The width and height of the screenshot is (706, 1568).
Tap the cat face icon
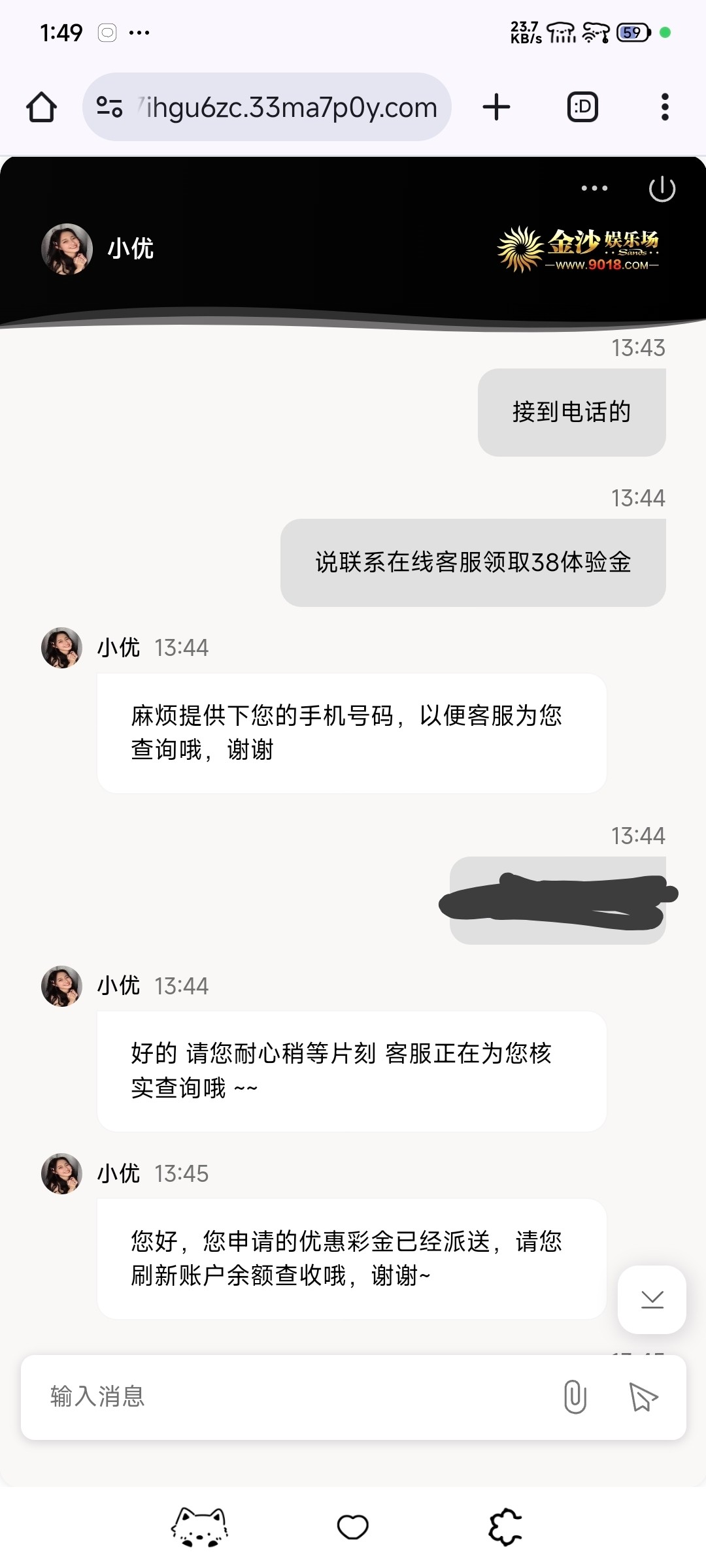pos(199,1527)
